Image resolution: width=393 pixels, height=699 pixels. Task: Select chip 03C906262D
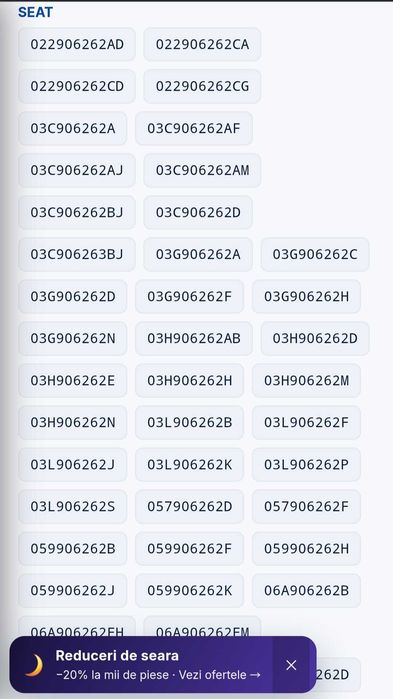198,212
